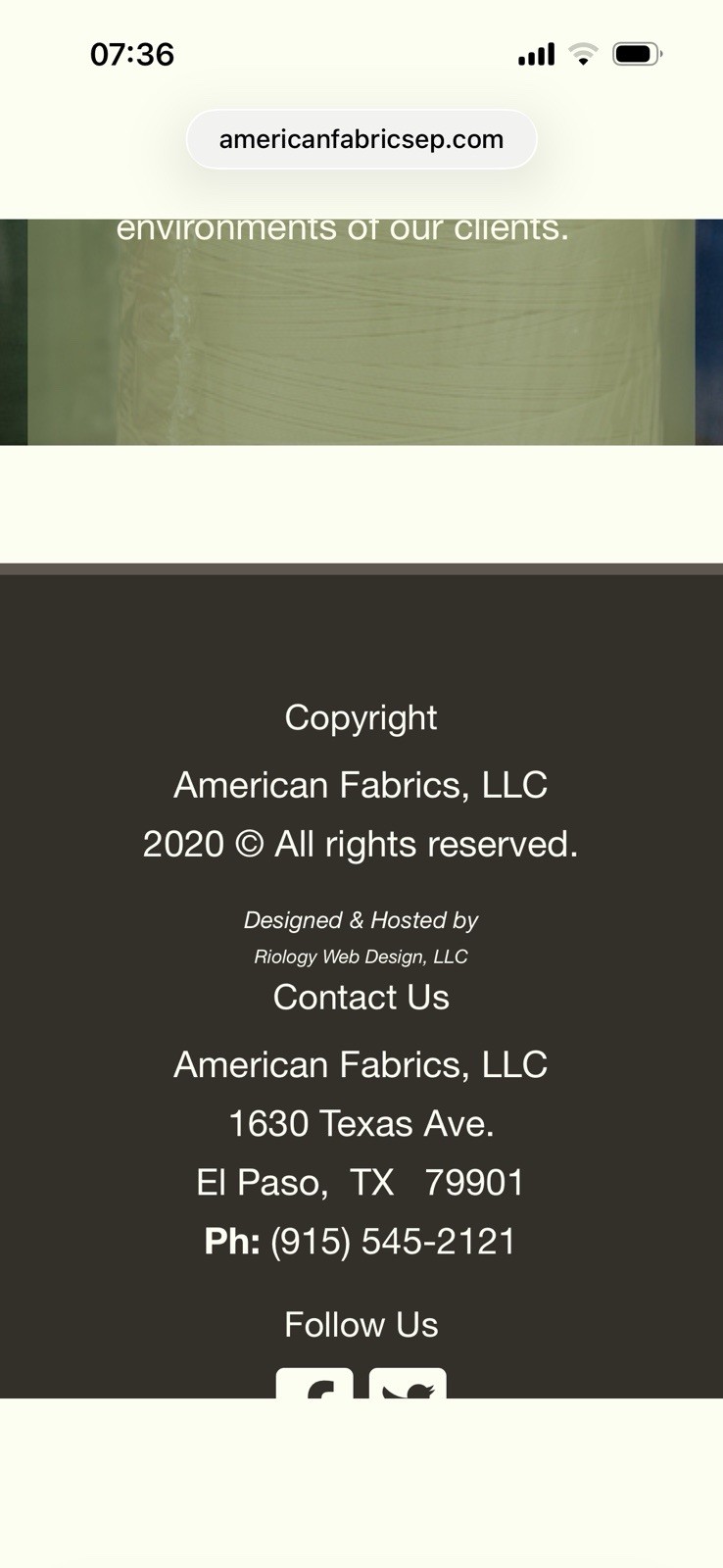Image resolution: width=723 pixels, height=1568 pixels.
Task: Tap the americanfabricsep.com address bar
Action: click(x=361, y=139)
